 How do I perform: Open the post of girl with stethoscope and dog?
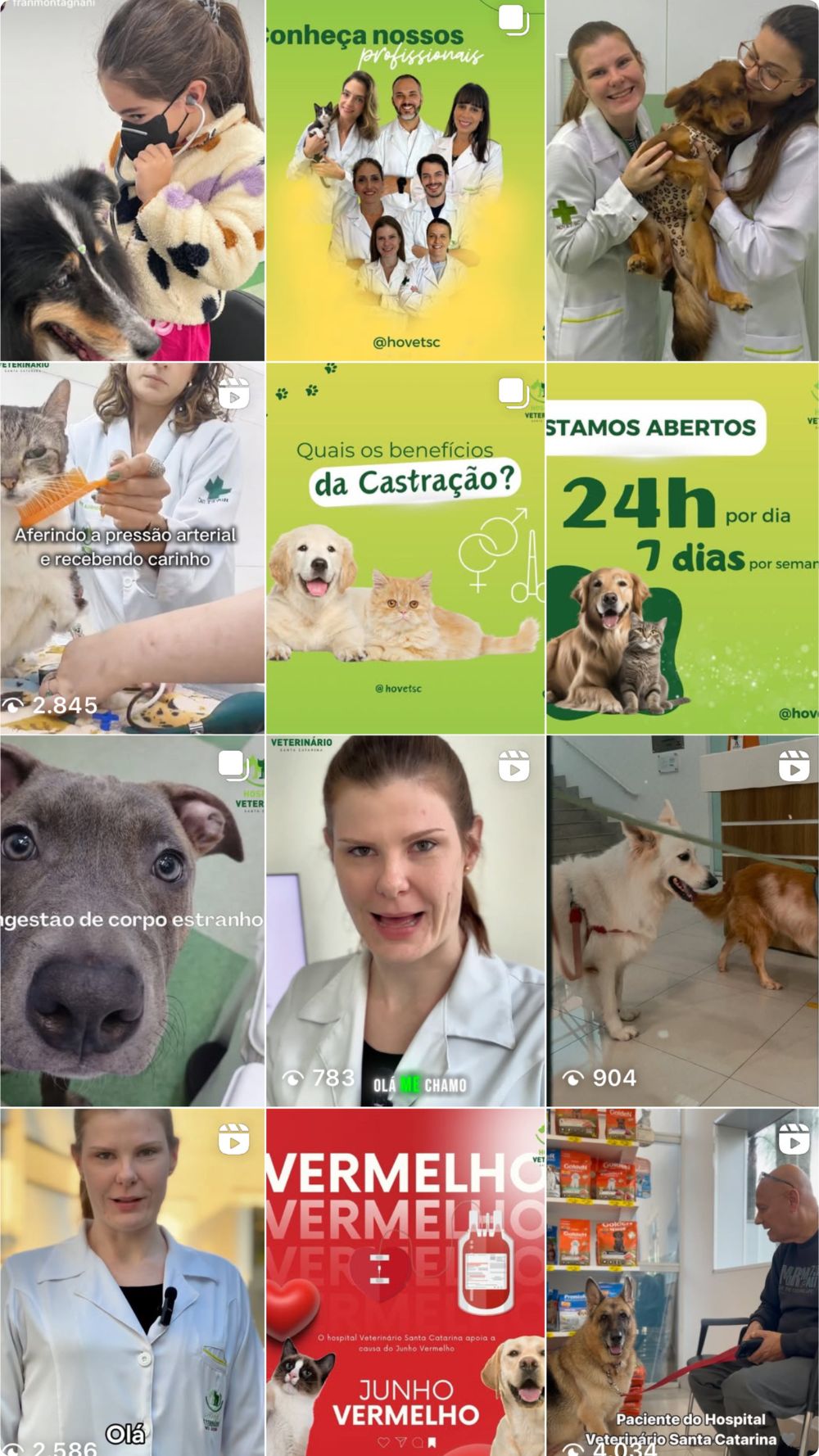click(x=132, y=180)
